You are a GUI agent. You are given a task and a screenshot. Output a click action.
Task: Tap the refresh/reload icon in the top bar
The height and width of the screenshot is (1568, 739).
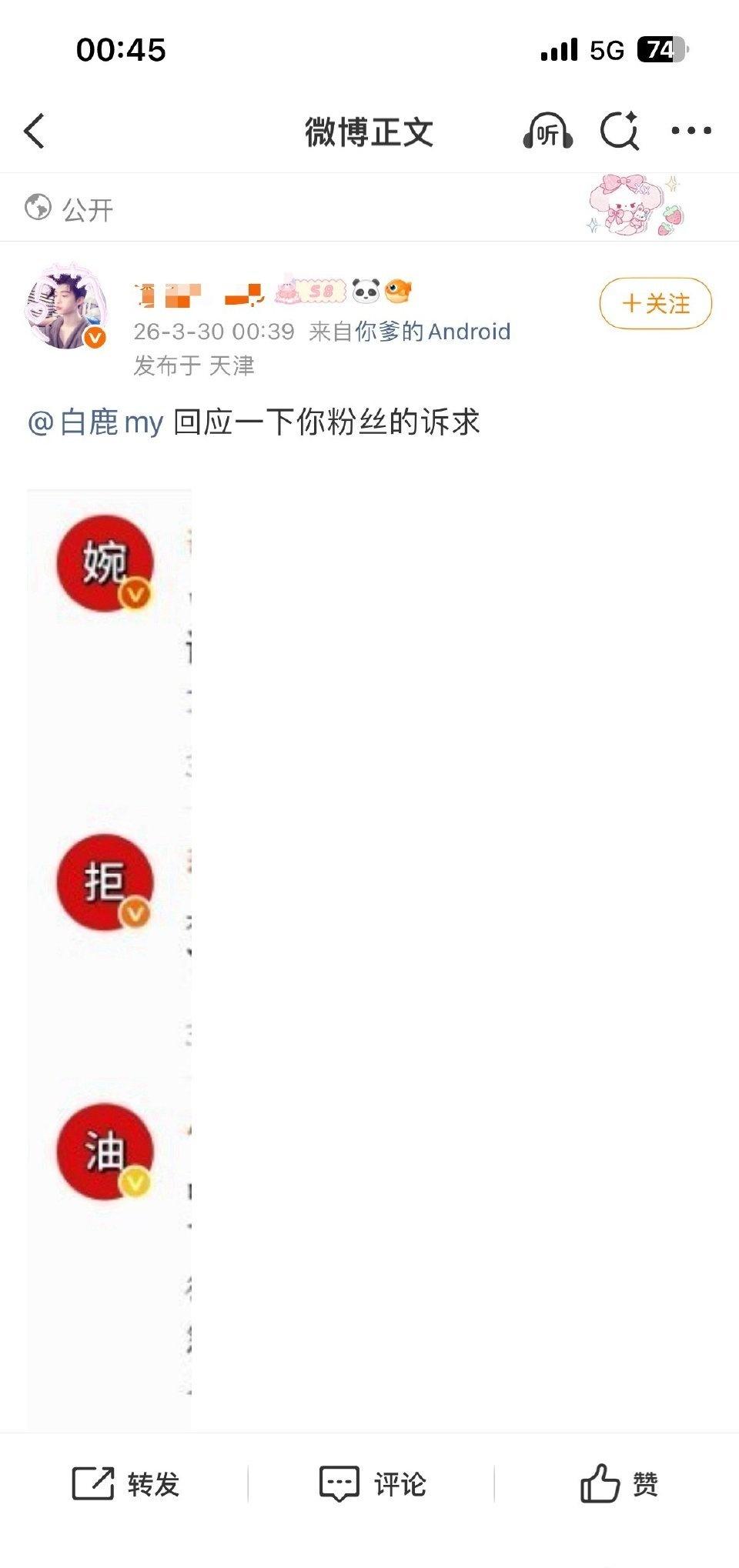click(620, 131)
